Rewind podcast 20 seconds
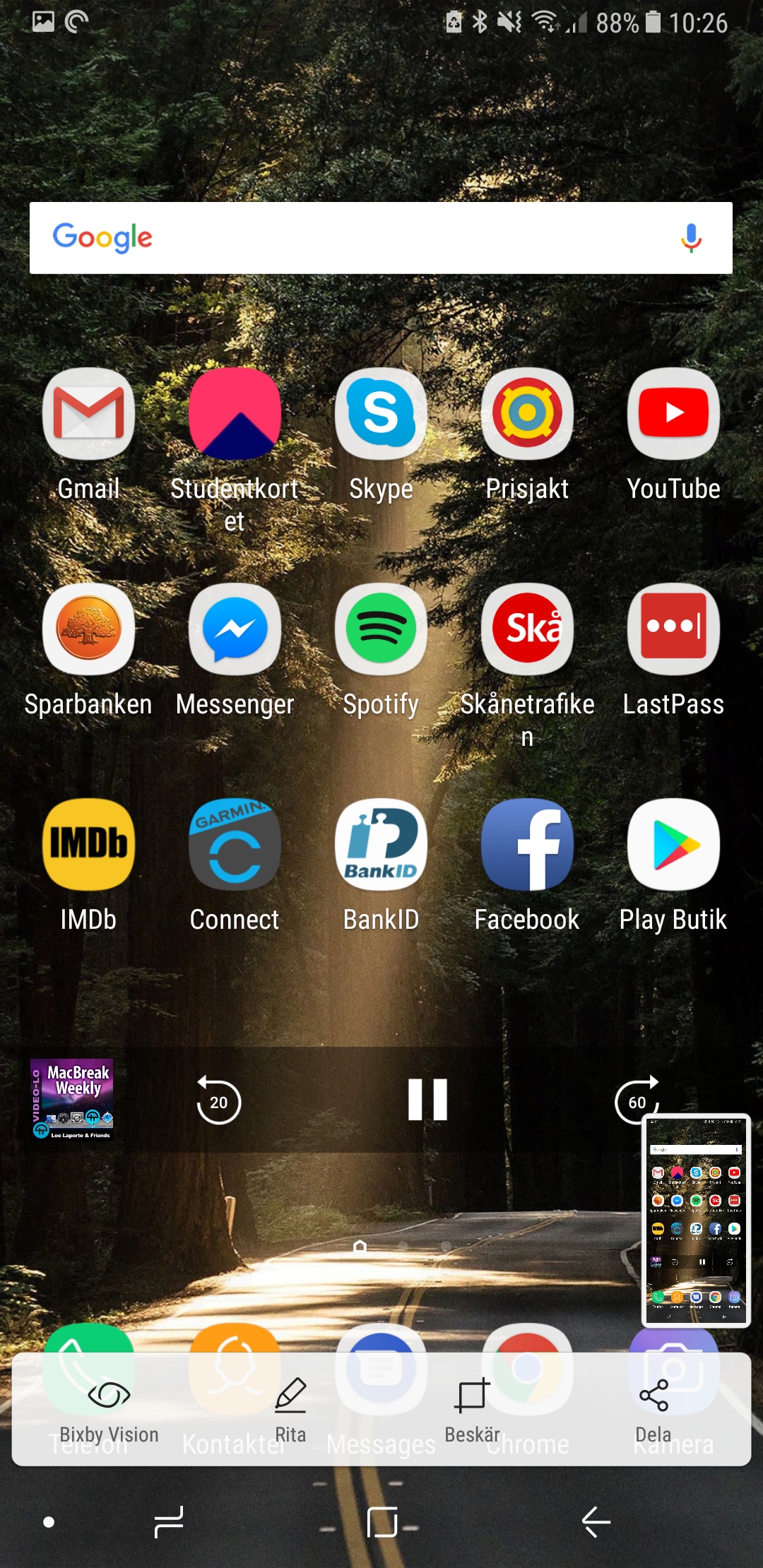 [x=218, y=1100]
